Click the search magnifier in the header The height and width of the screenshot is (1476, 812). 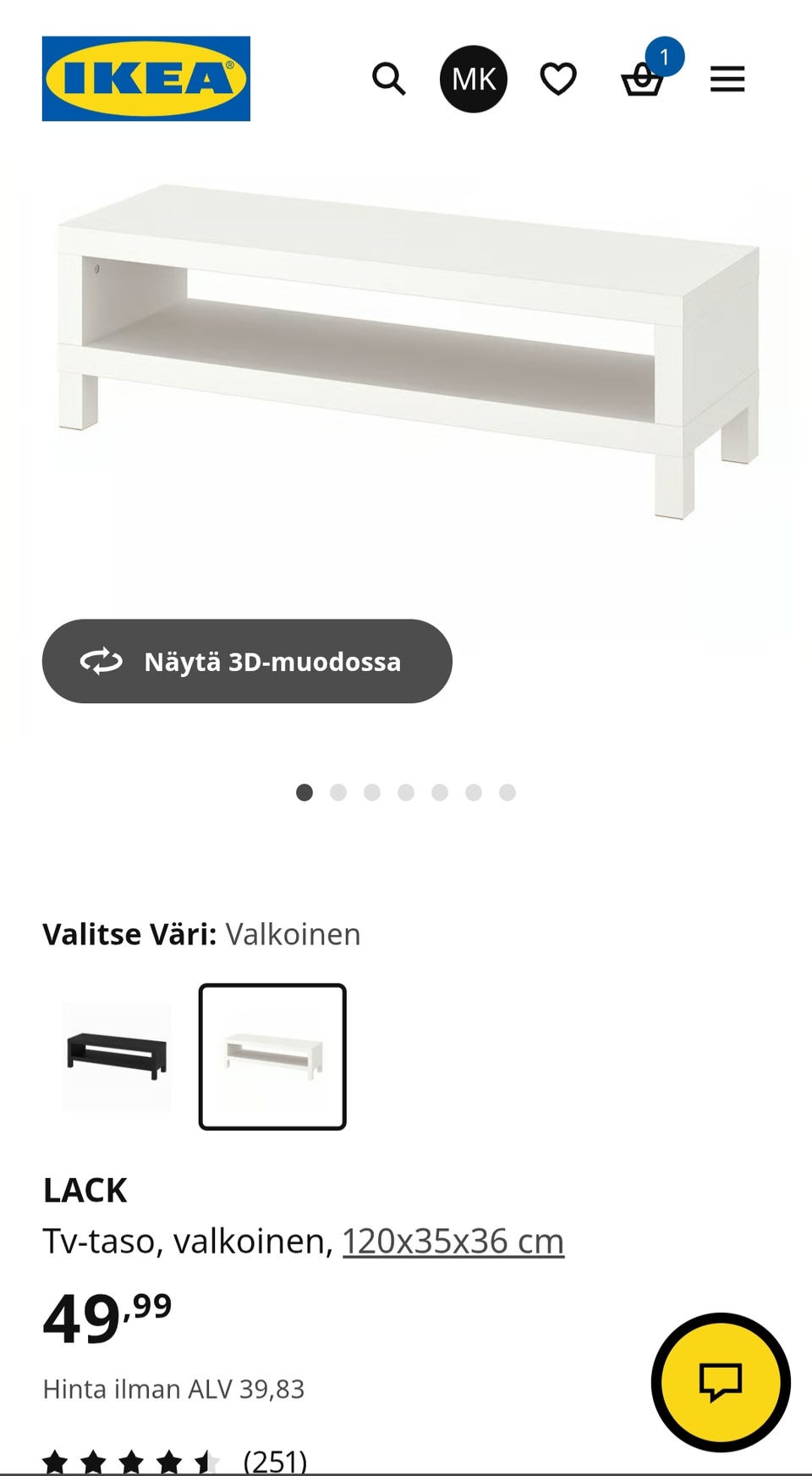pyautogui.click(x=389, y=79)
